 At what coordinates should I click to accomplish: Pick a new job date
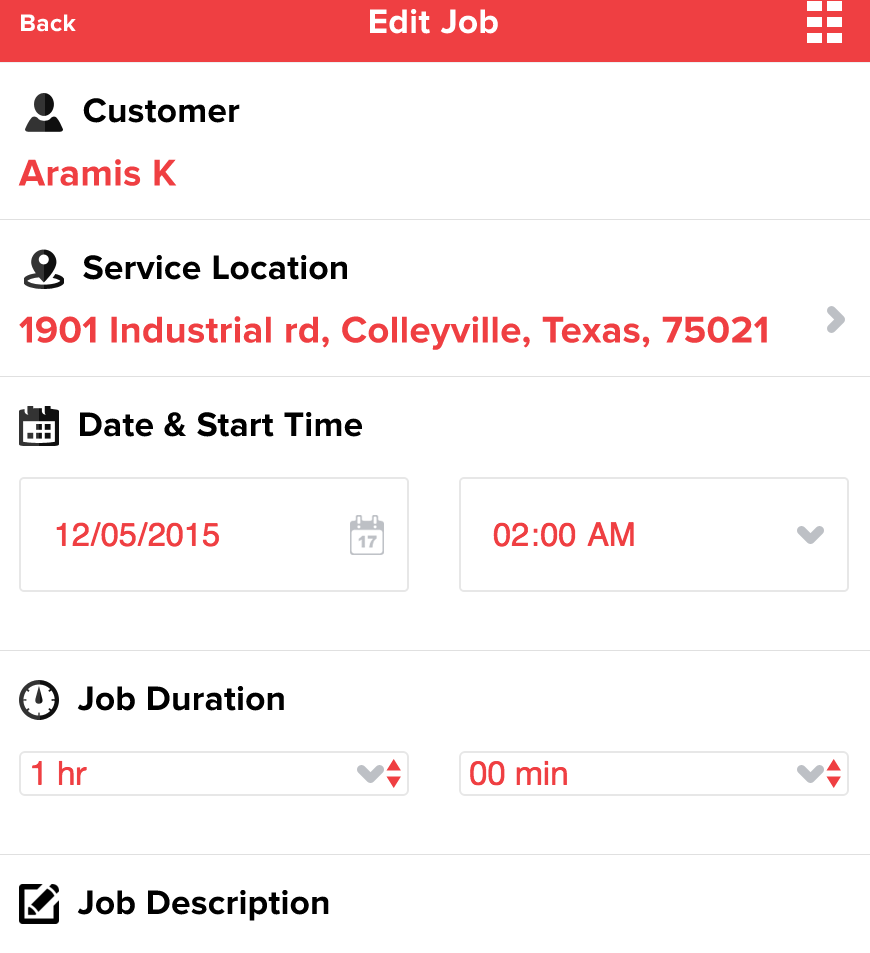(x=214, y=535)
